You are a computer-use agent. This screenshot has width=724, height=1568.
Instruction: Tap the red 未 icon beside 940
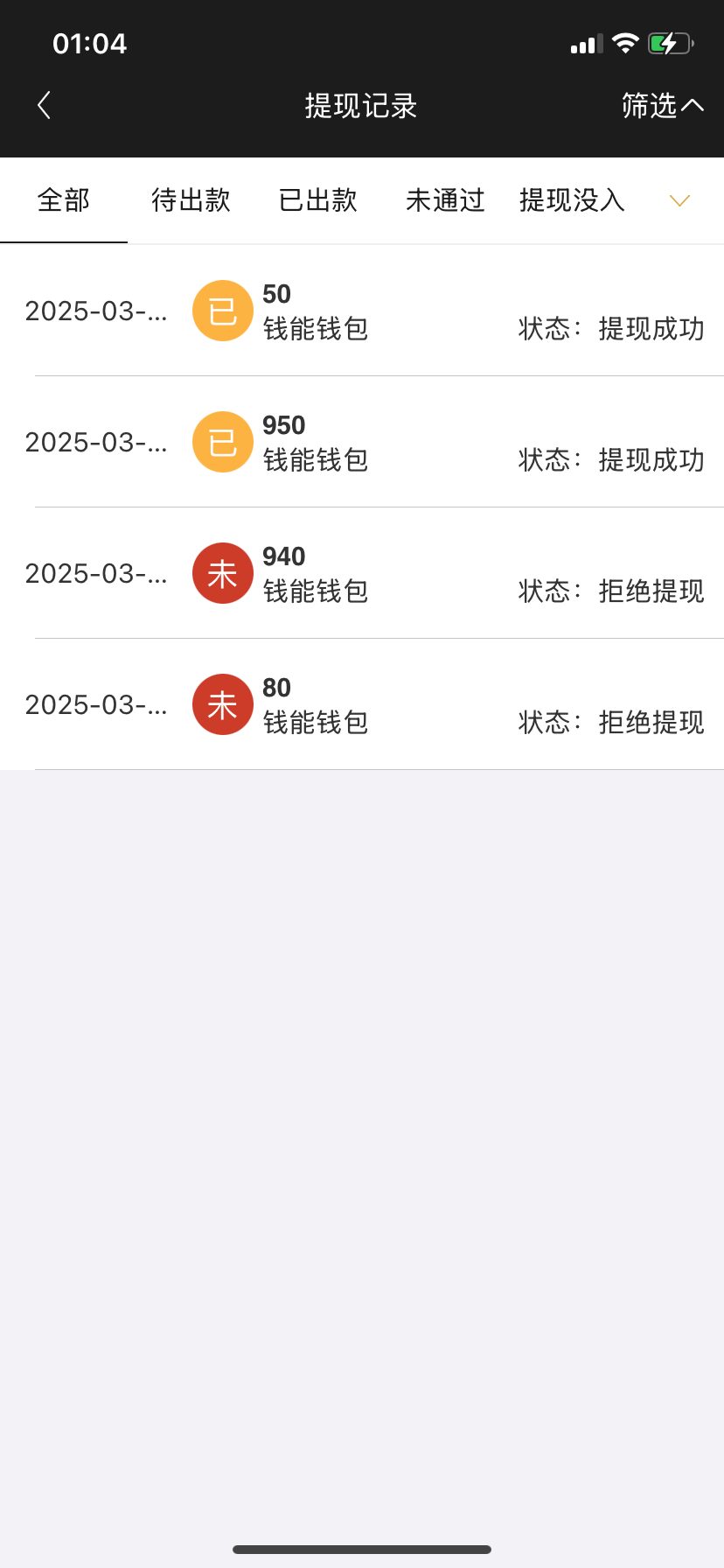tap(222, 572)
